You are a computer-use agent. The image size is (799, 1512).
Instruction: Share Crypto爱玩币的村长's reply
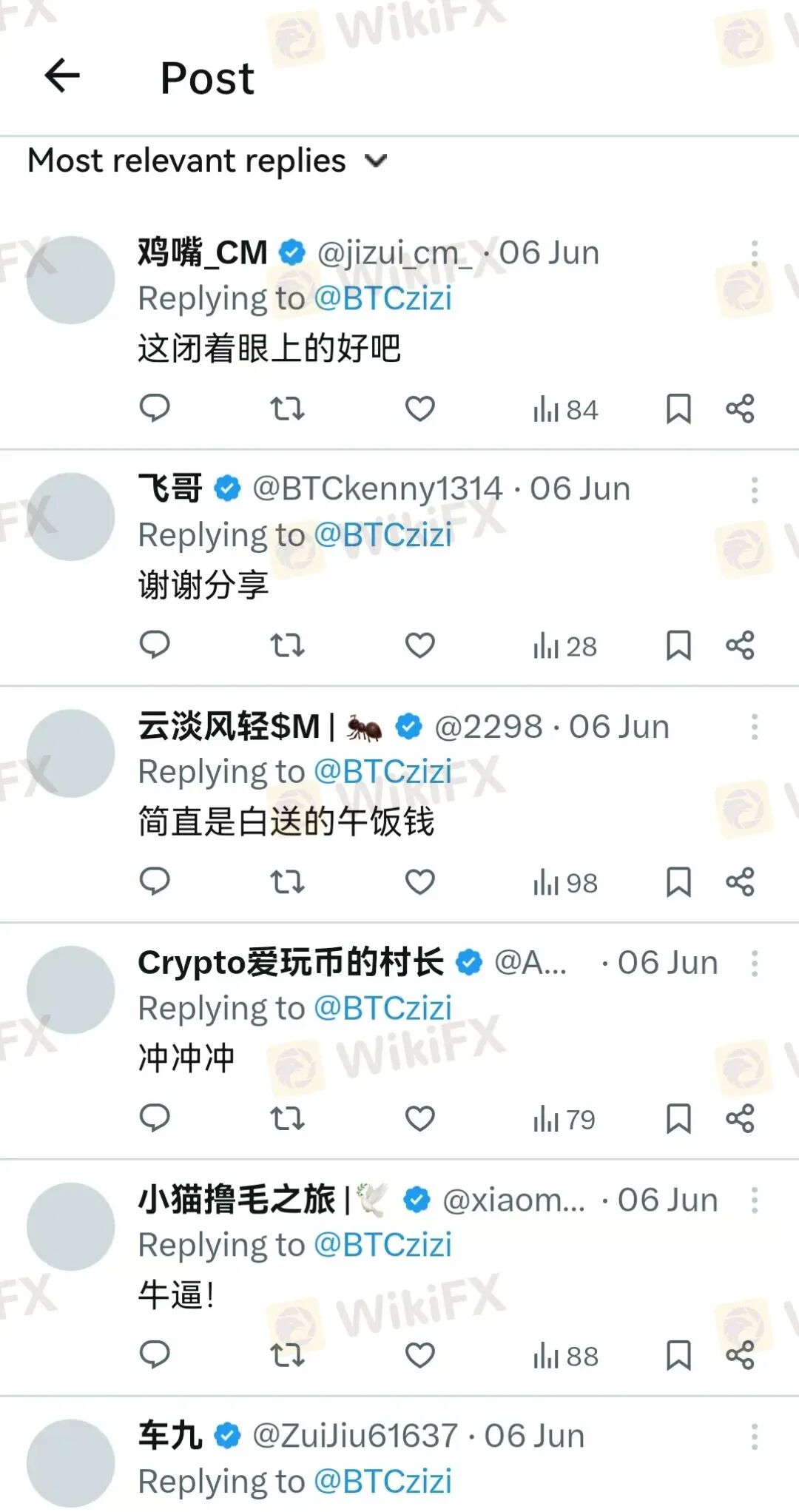pyautogui.click(x=740, y=1118)
